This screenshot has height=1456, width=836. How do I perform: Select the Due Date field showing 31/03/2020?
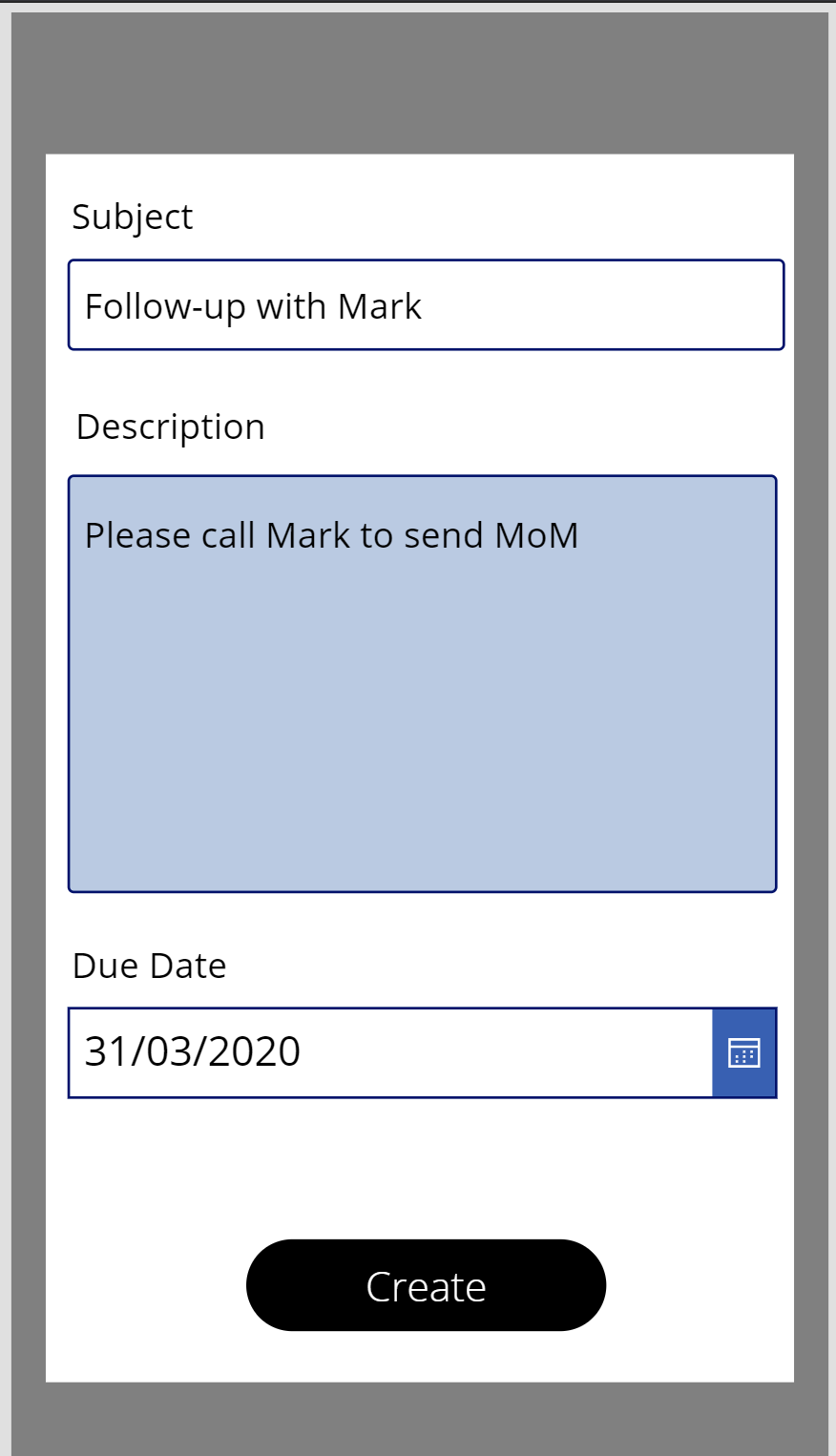pos(390,1052)
